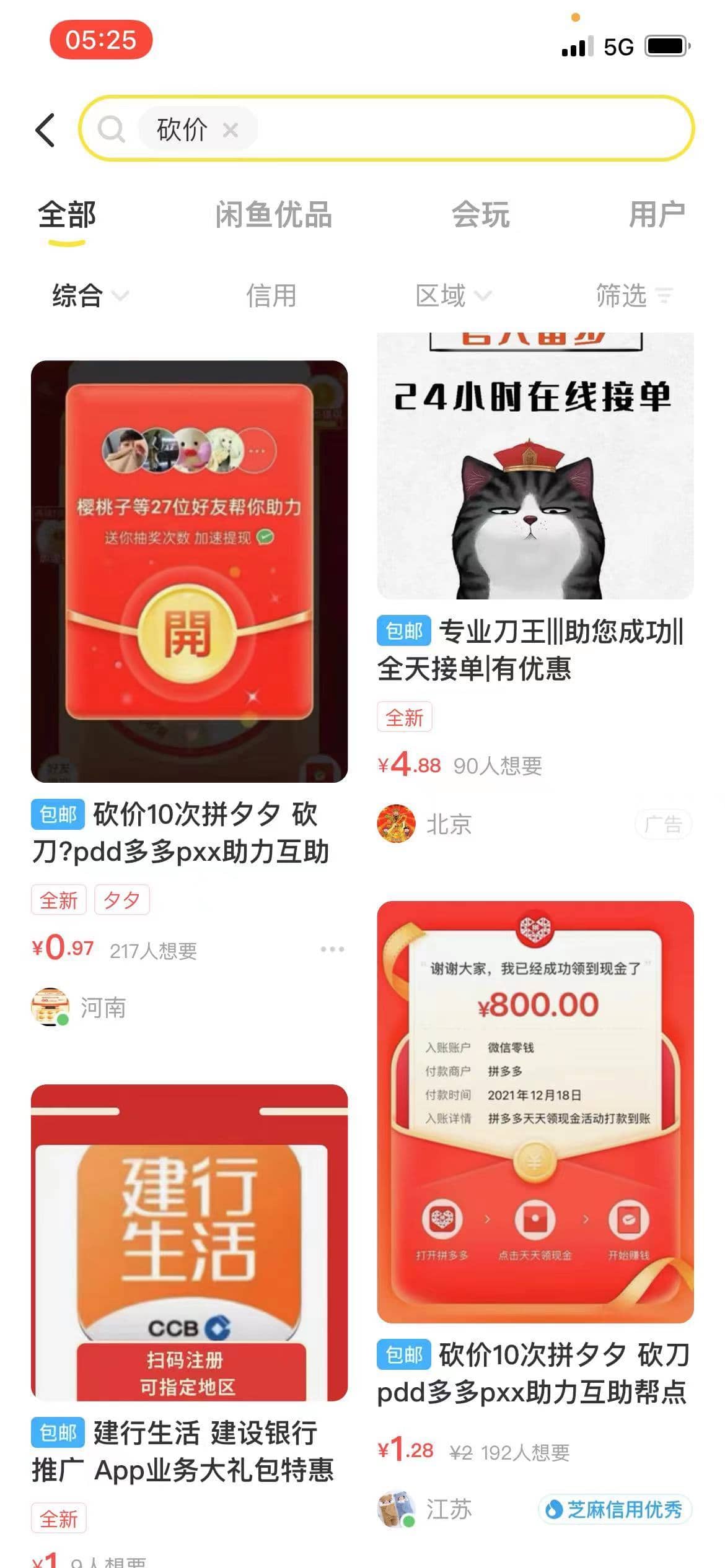Expand the 区域 region filter

click(455, 296)
